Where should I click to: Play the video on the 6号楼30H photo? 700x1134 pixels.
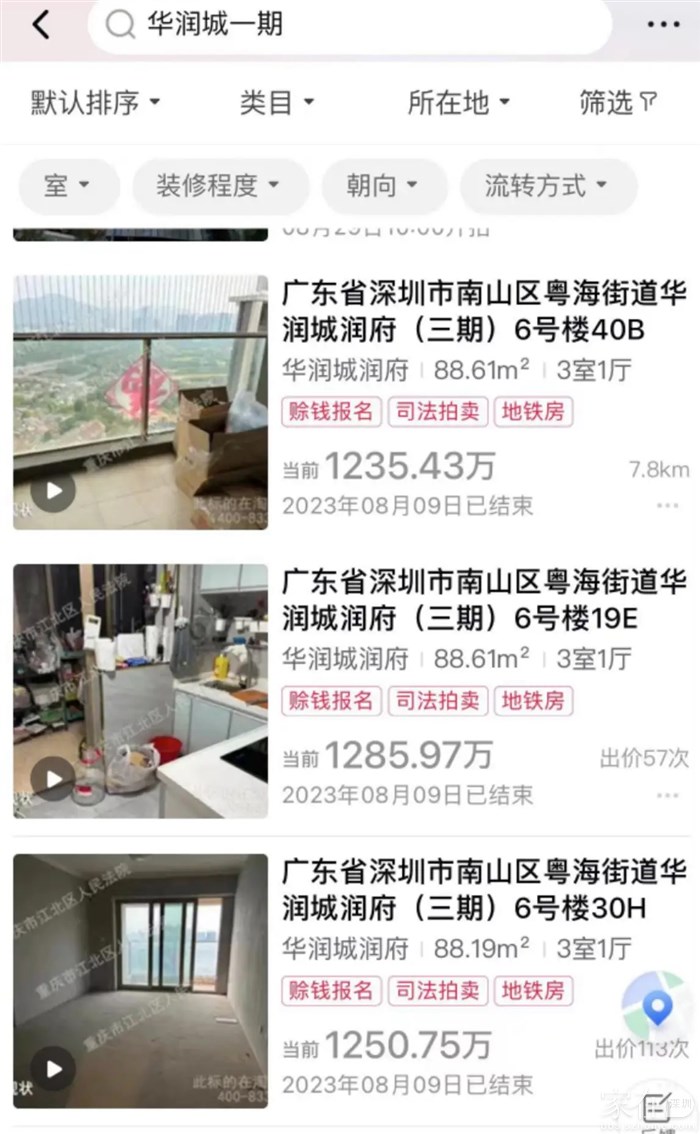pyautogui.click(x=53, y=1069)
